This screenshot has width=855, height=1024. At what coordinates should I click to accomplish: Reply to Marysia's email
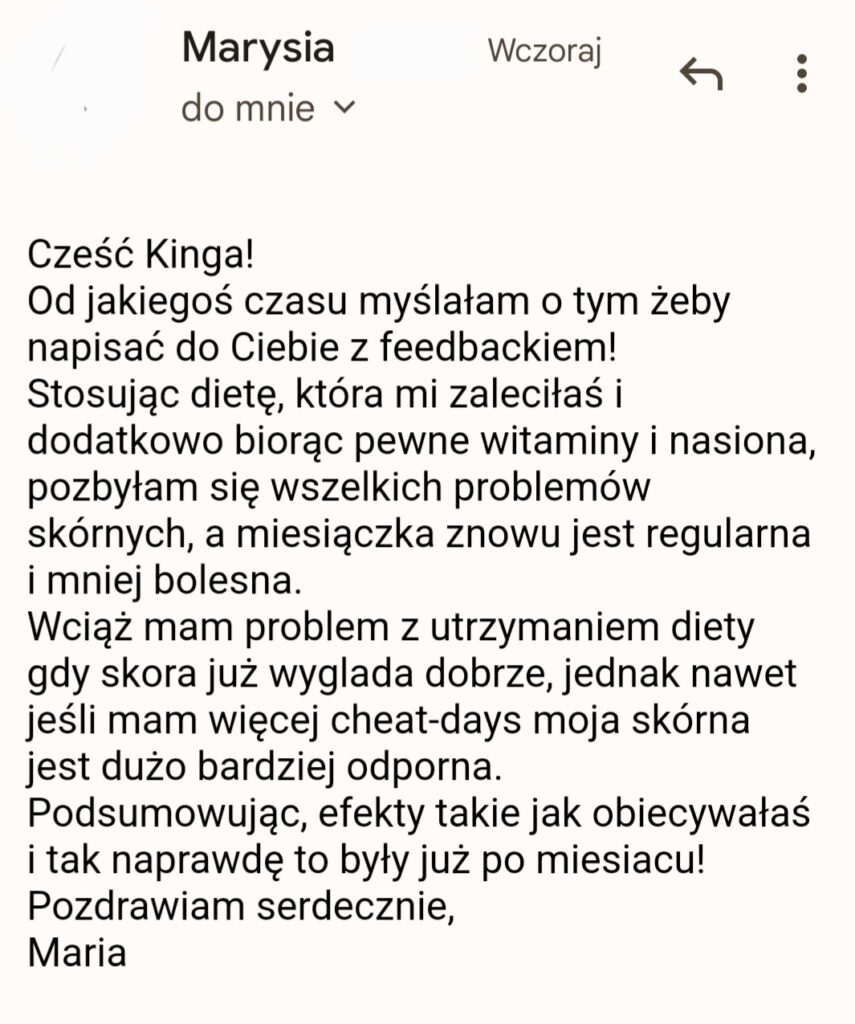pos(700,74)
